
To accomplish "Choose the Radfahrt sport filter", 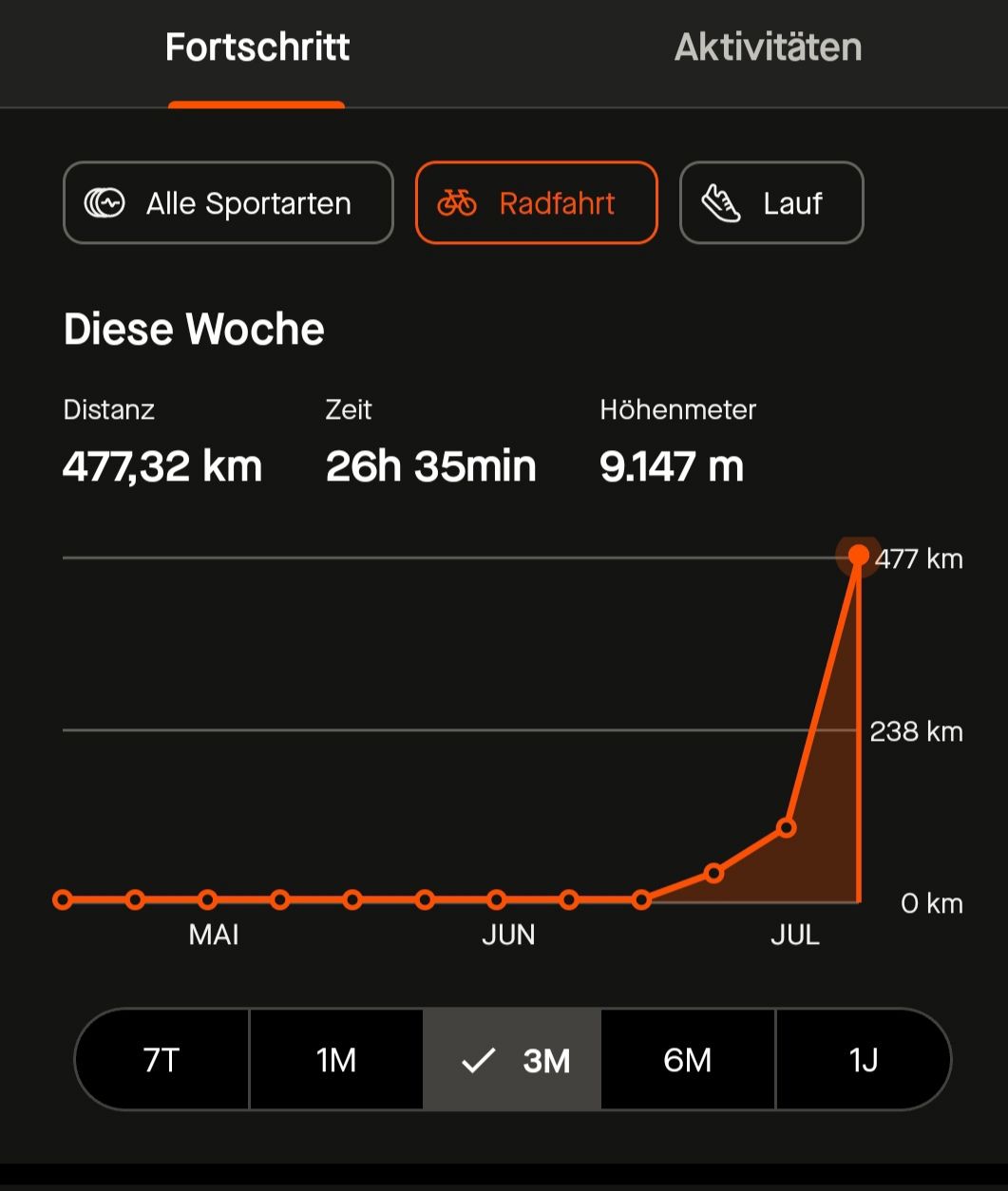I will coord(536,203).
